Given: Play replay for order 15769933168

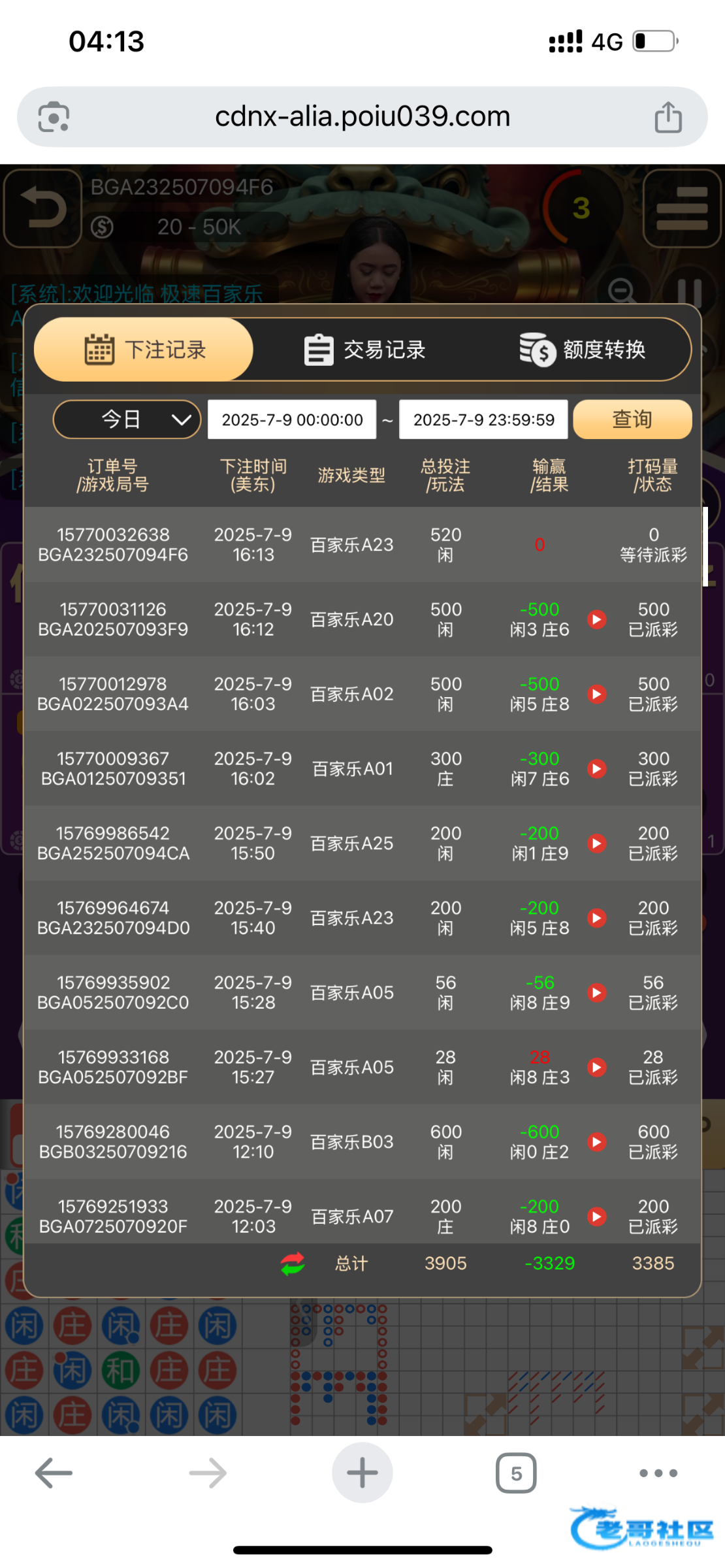Looking at the screenshot, I should pos(596,1068).
